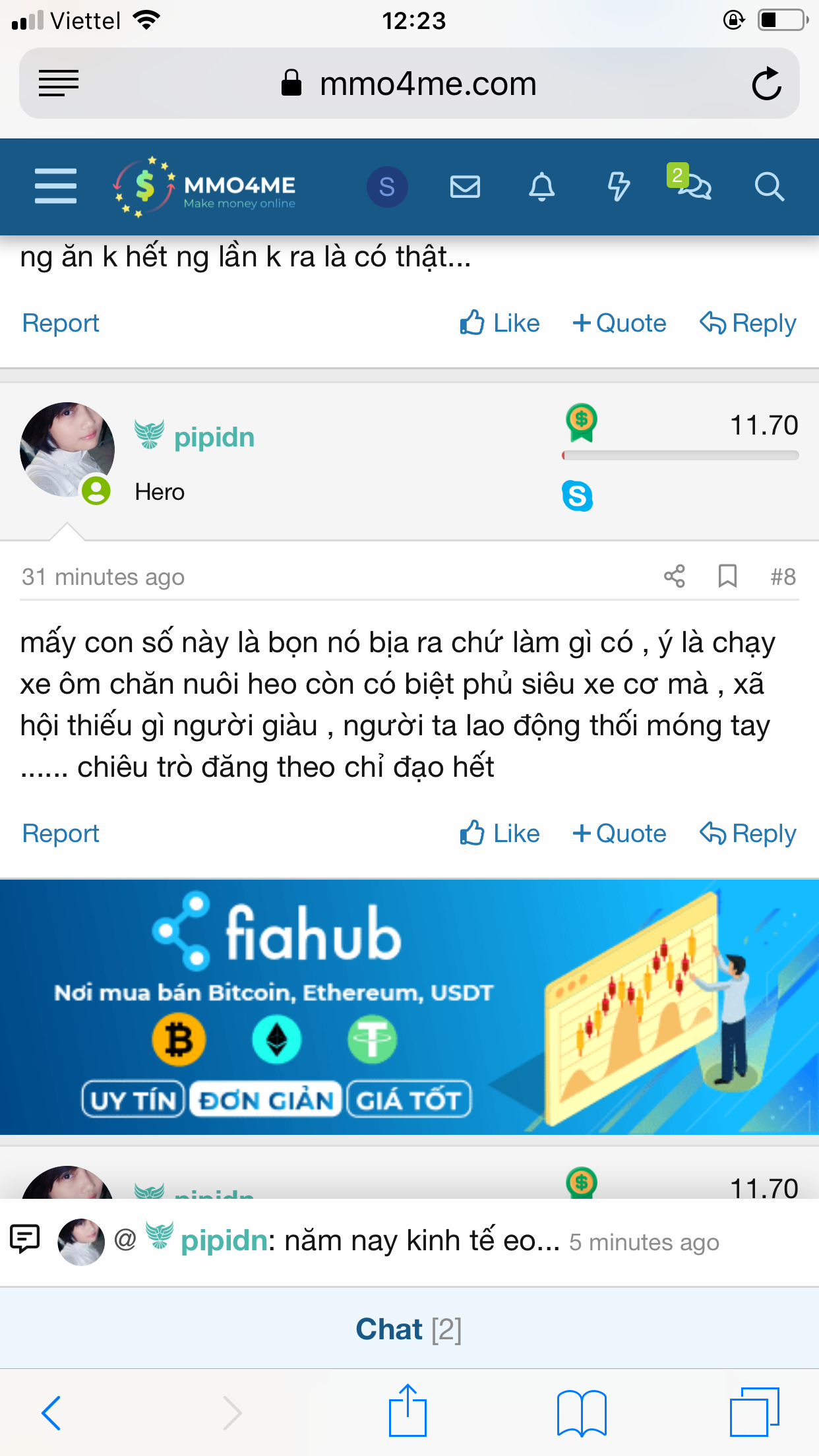Like pipidn's post #8
The image size is (819, 1456).
click(500, 834)
